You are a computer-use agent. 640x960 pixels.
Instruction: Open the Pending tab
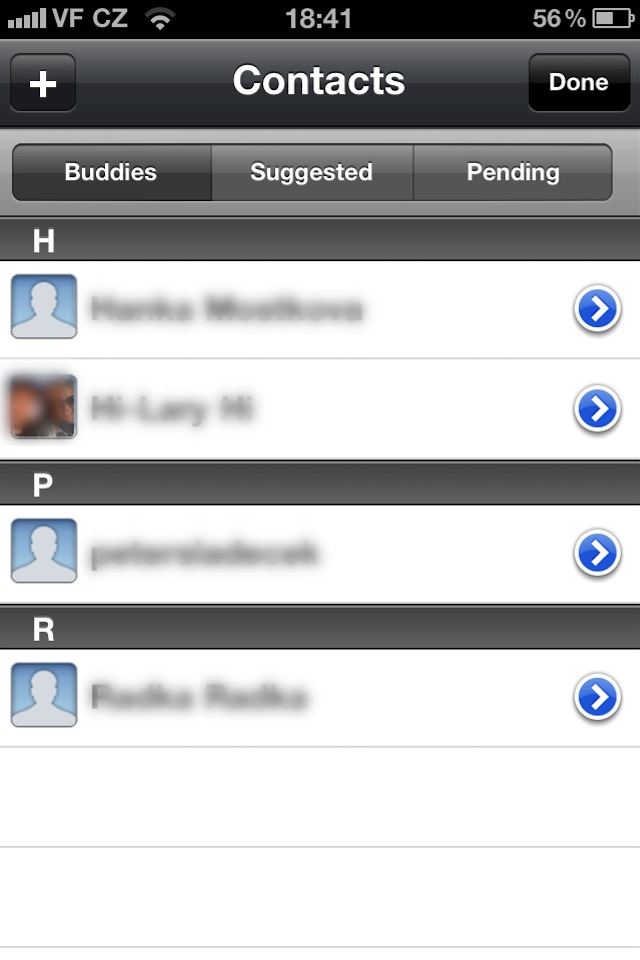point(512,172)
